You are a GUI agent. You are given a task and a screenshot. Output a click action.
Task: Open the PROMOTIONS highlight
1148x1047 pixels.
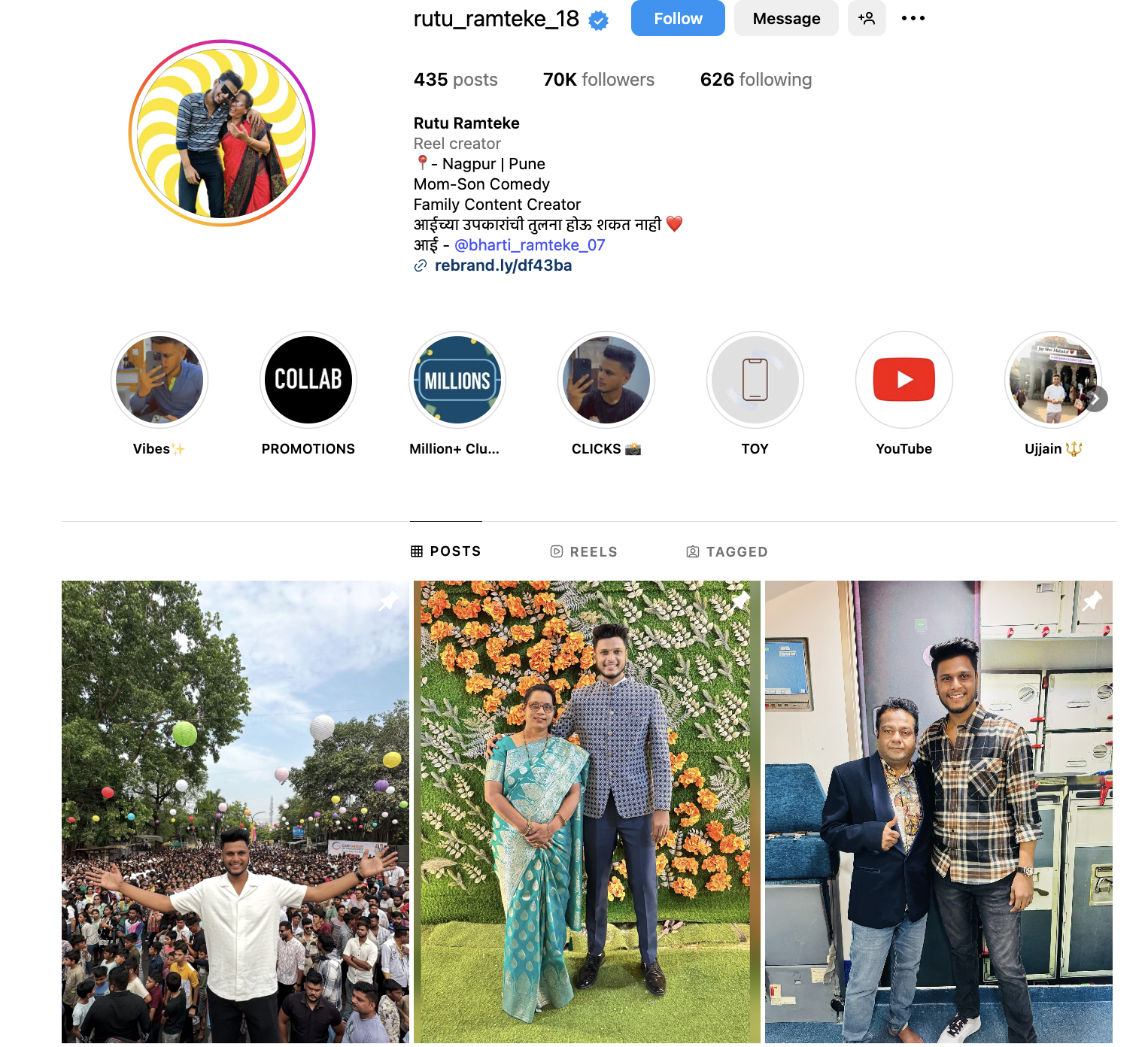pos(308,380)
